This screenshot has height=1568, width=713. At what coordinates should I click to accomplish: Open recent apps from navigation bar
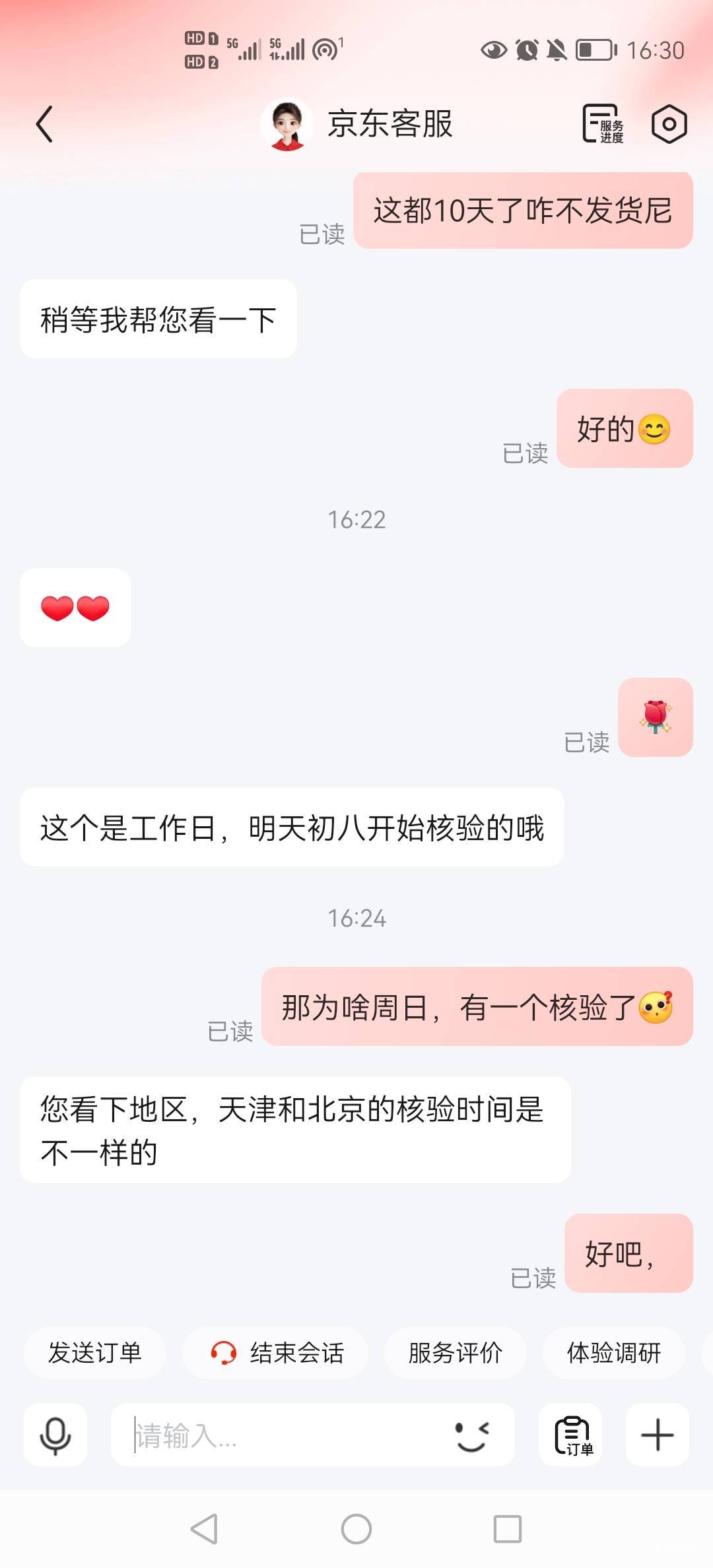[508, 1529]
